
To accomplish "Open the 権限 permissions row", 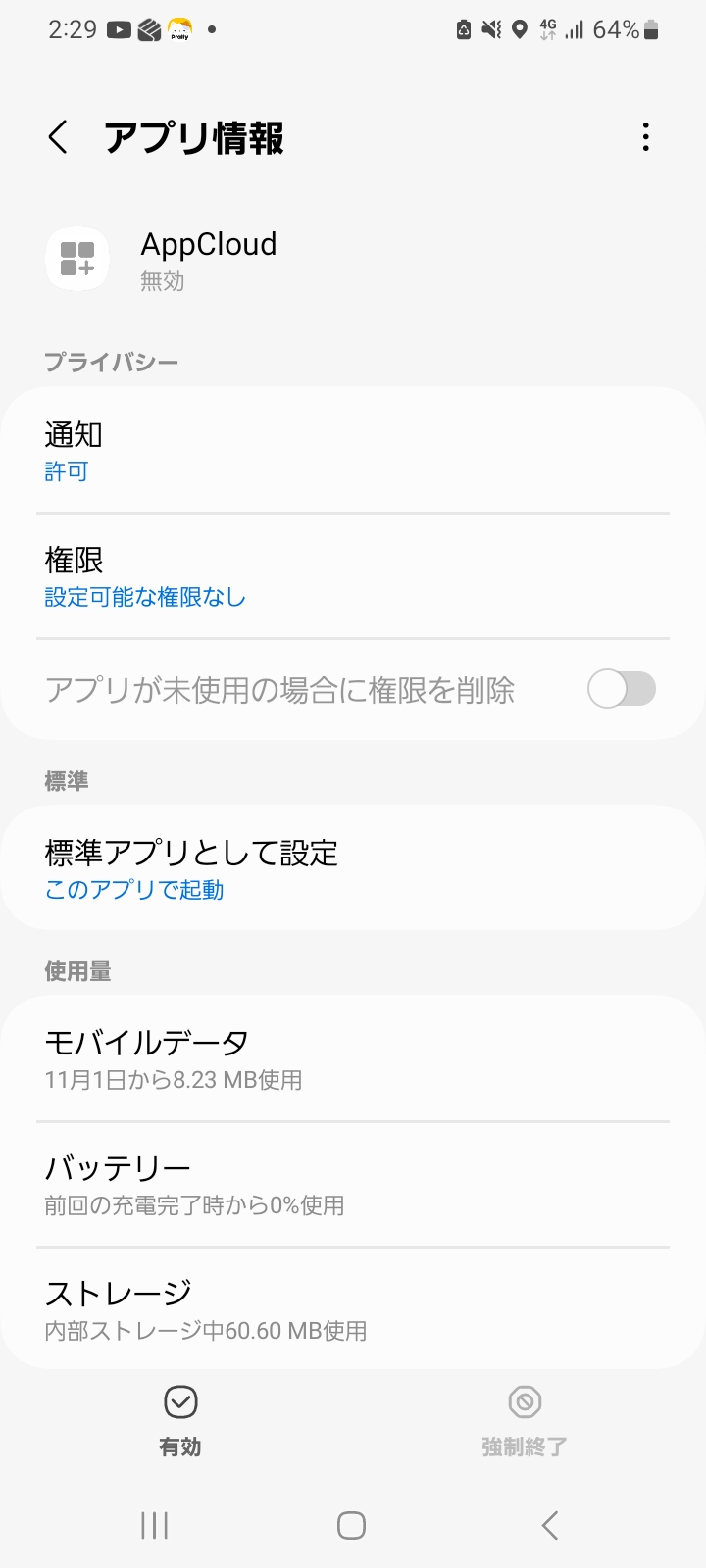I will point(353,576).
